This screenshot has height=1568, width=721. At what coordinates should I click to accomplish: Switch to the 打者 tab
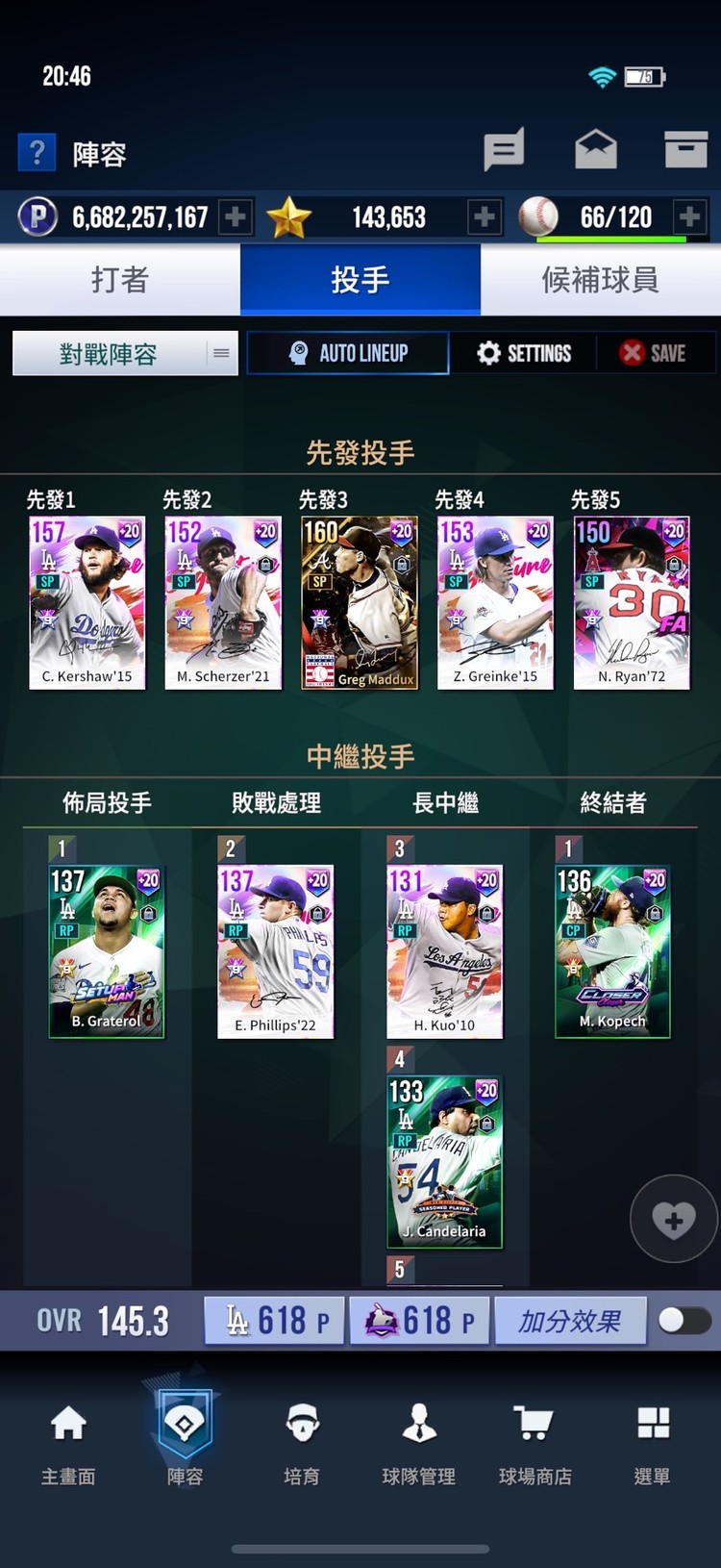click(x=120, y=280)
